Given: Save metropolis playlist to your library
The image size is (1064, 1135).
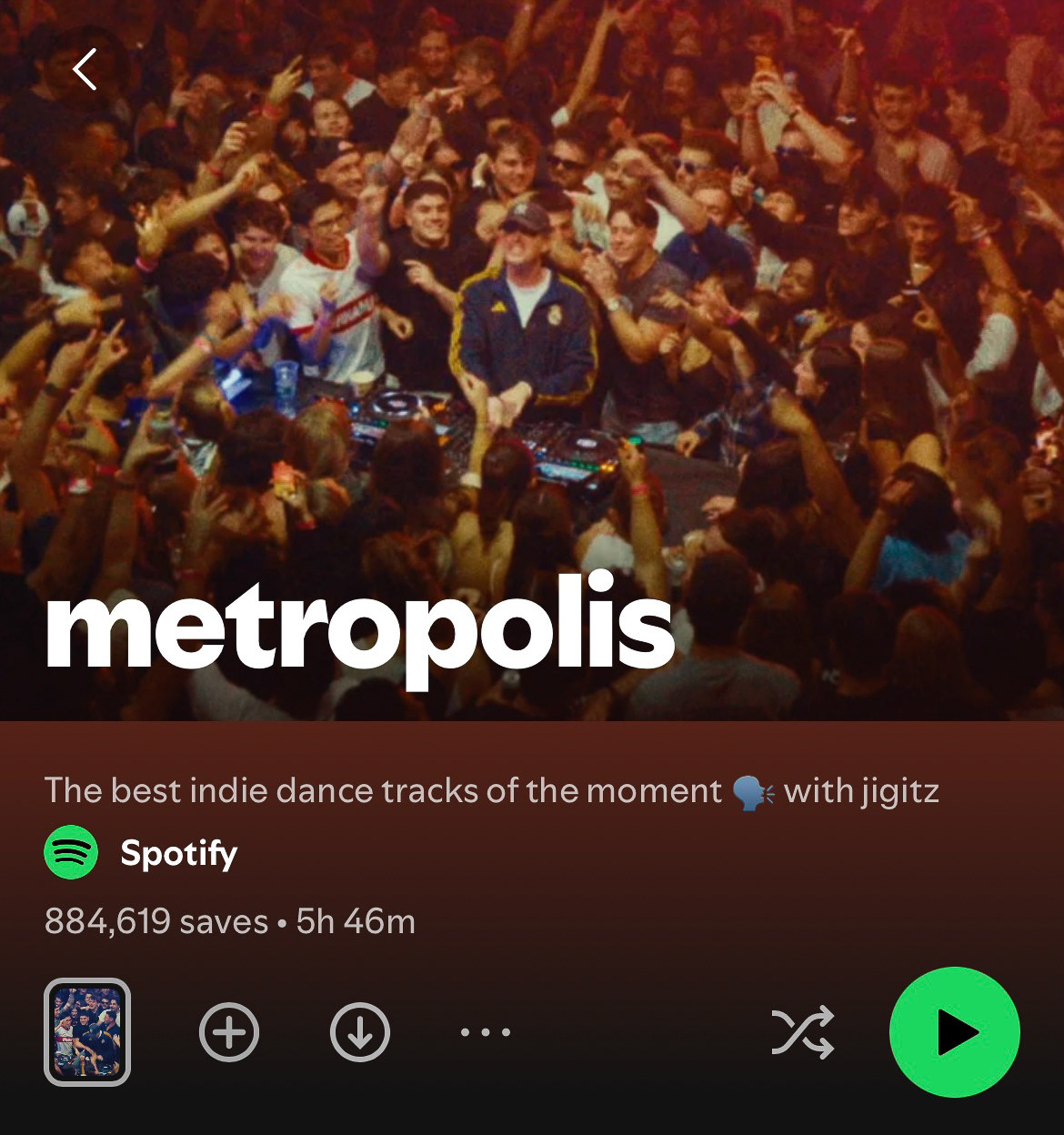Looking at the screenshot, I should pos(229,1032).
